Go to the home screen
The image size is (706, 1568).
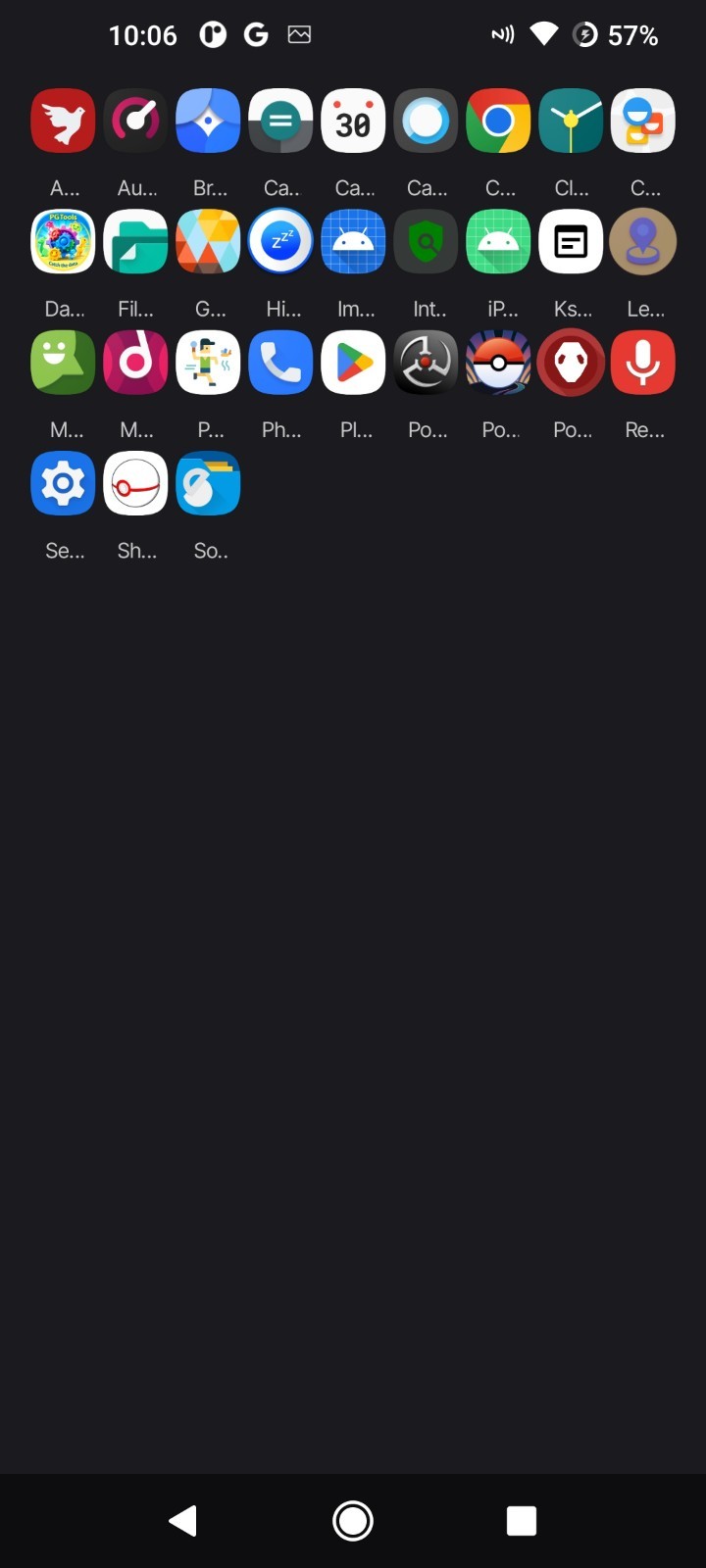click(x=353, y=1521)
